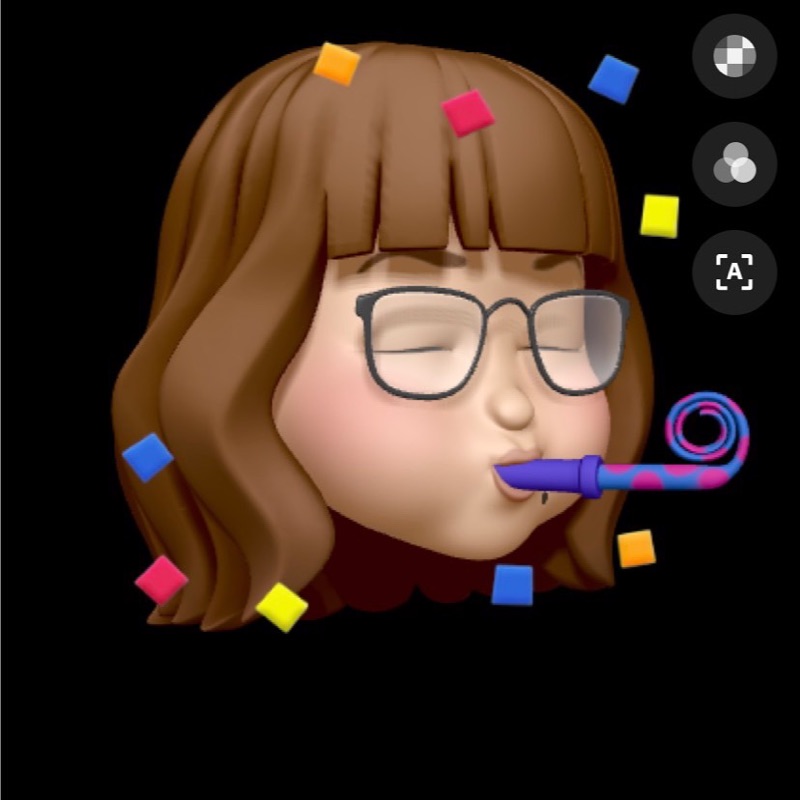Open the background blur option
The width and height of the screenshot is (800, 800).
(x=734, y=56)
